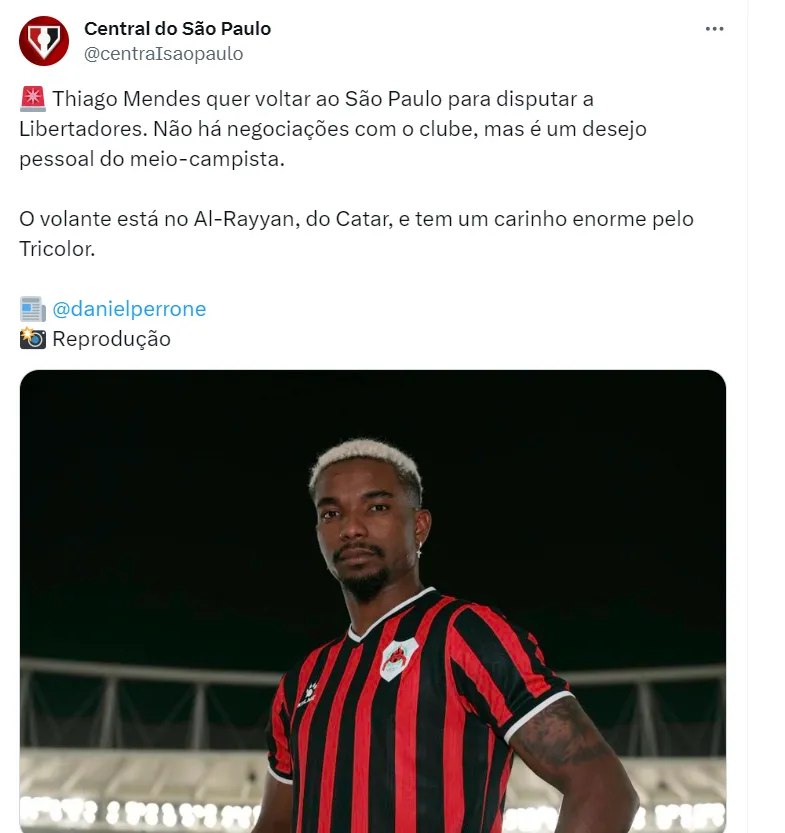This screenshot has width=785, height=833.
Task: Open the tweet's three-dot overflow menu
Action: tap(714, 29)
